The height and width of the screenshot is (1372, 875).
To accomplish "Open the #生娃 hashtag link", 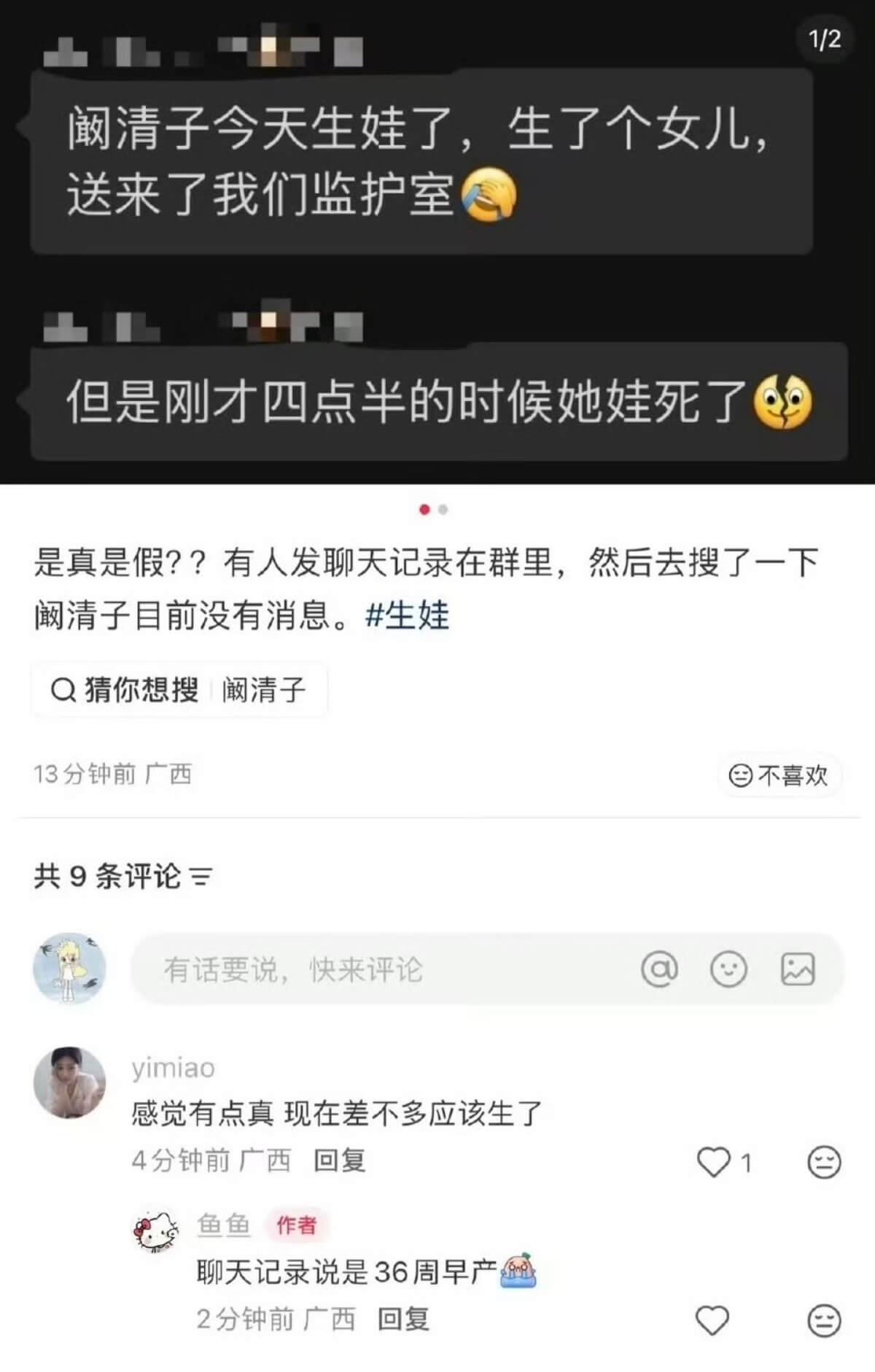I will (407, 616).
